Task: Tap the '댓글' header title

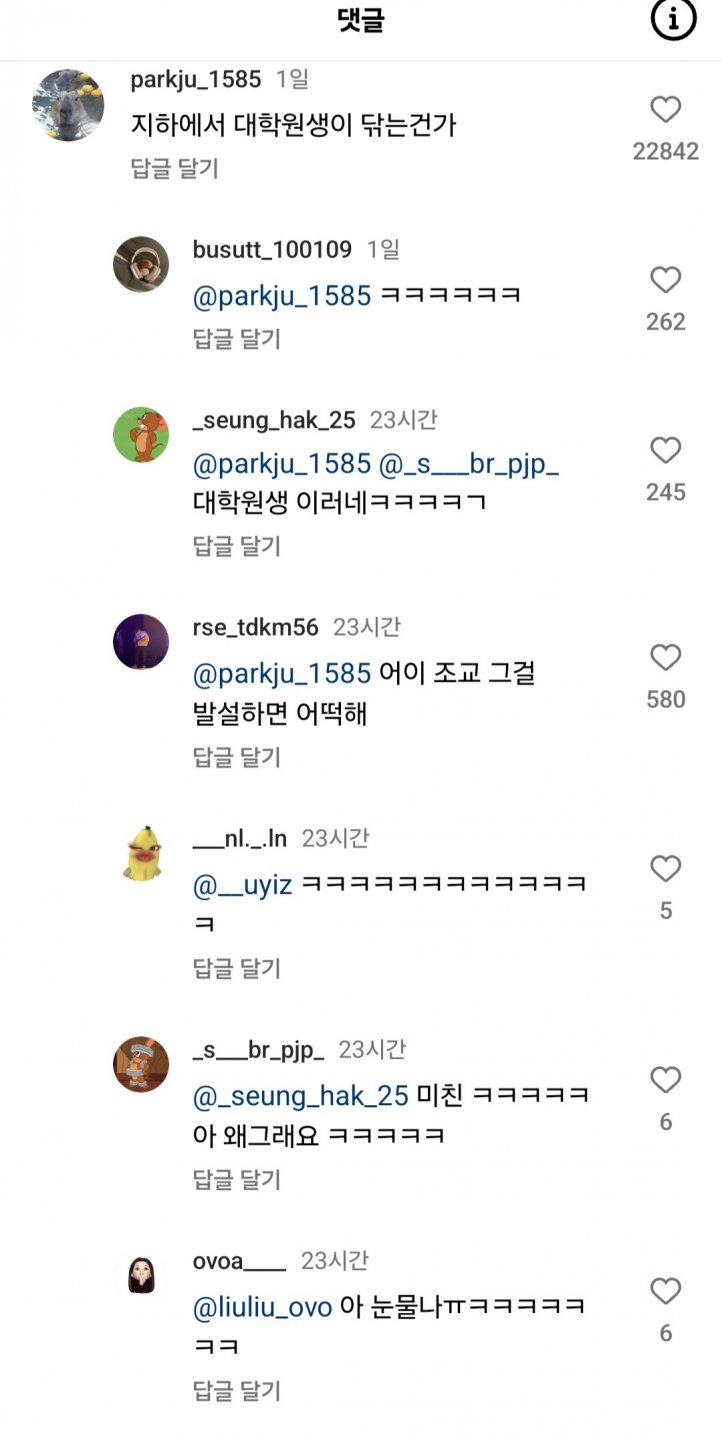Action: pyautogui.click(x=360, y=22)
